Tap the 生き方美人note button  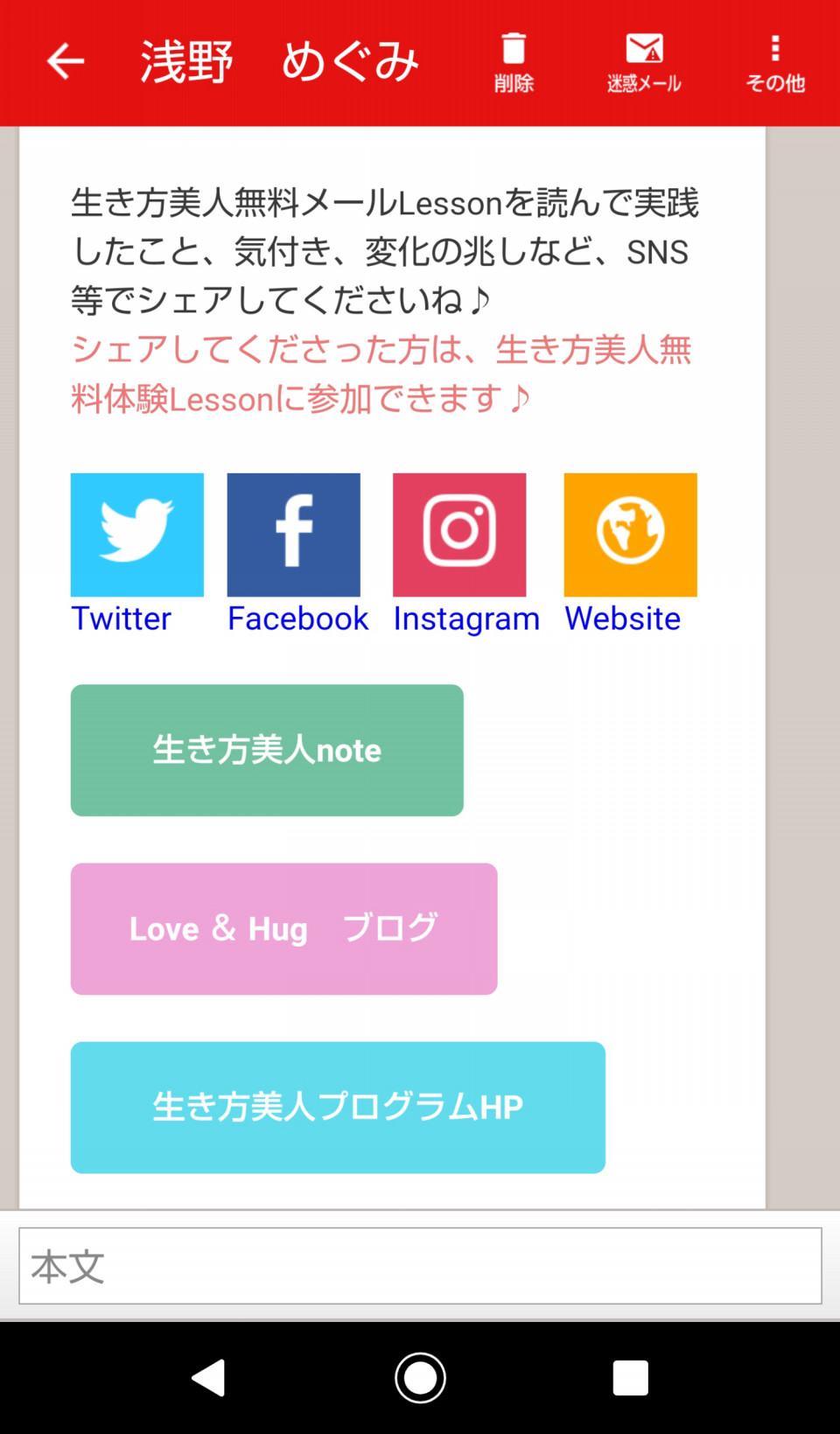click(267, 751)
